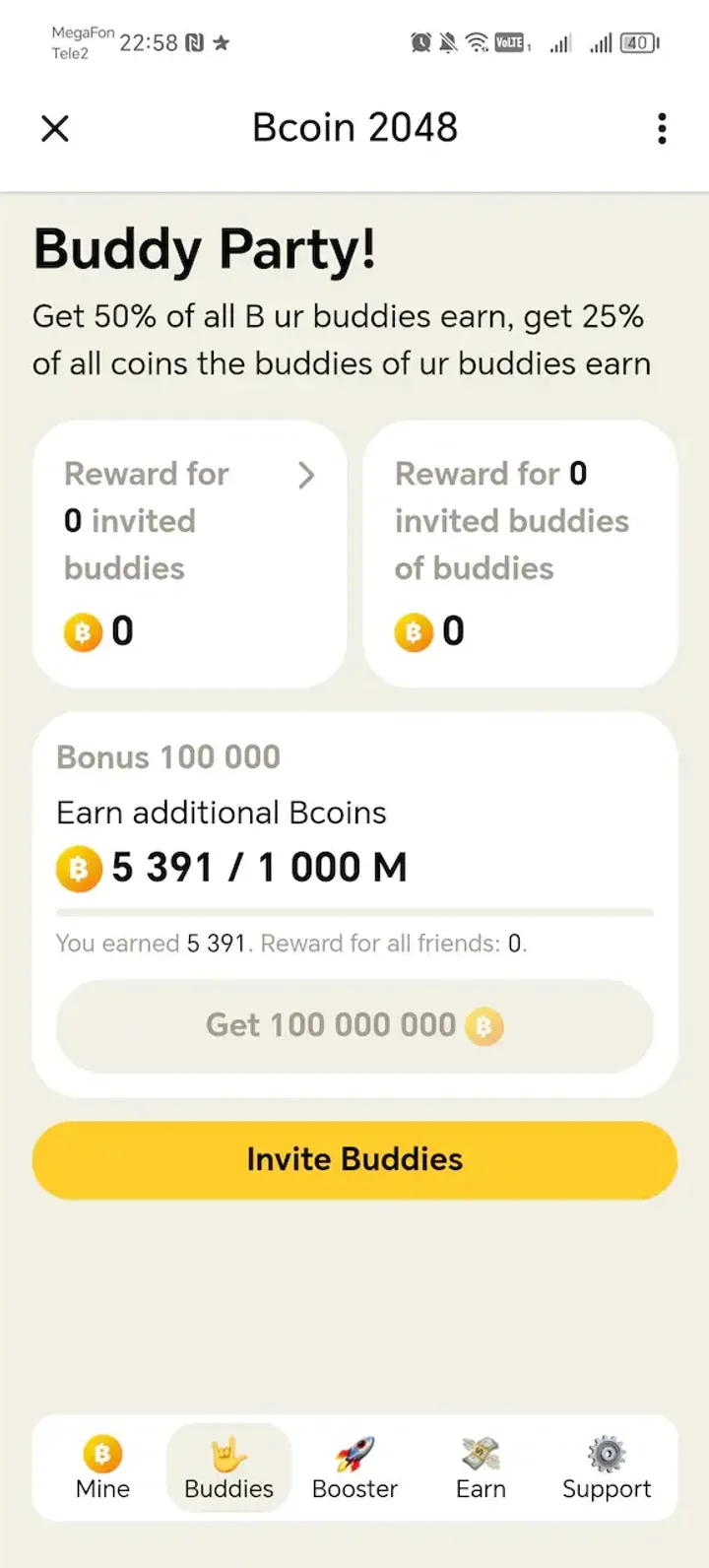709x1568 pixels.
Task: Click the coin icon on buddies of buddies card
Action: tap(415, 631)
